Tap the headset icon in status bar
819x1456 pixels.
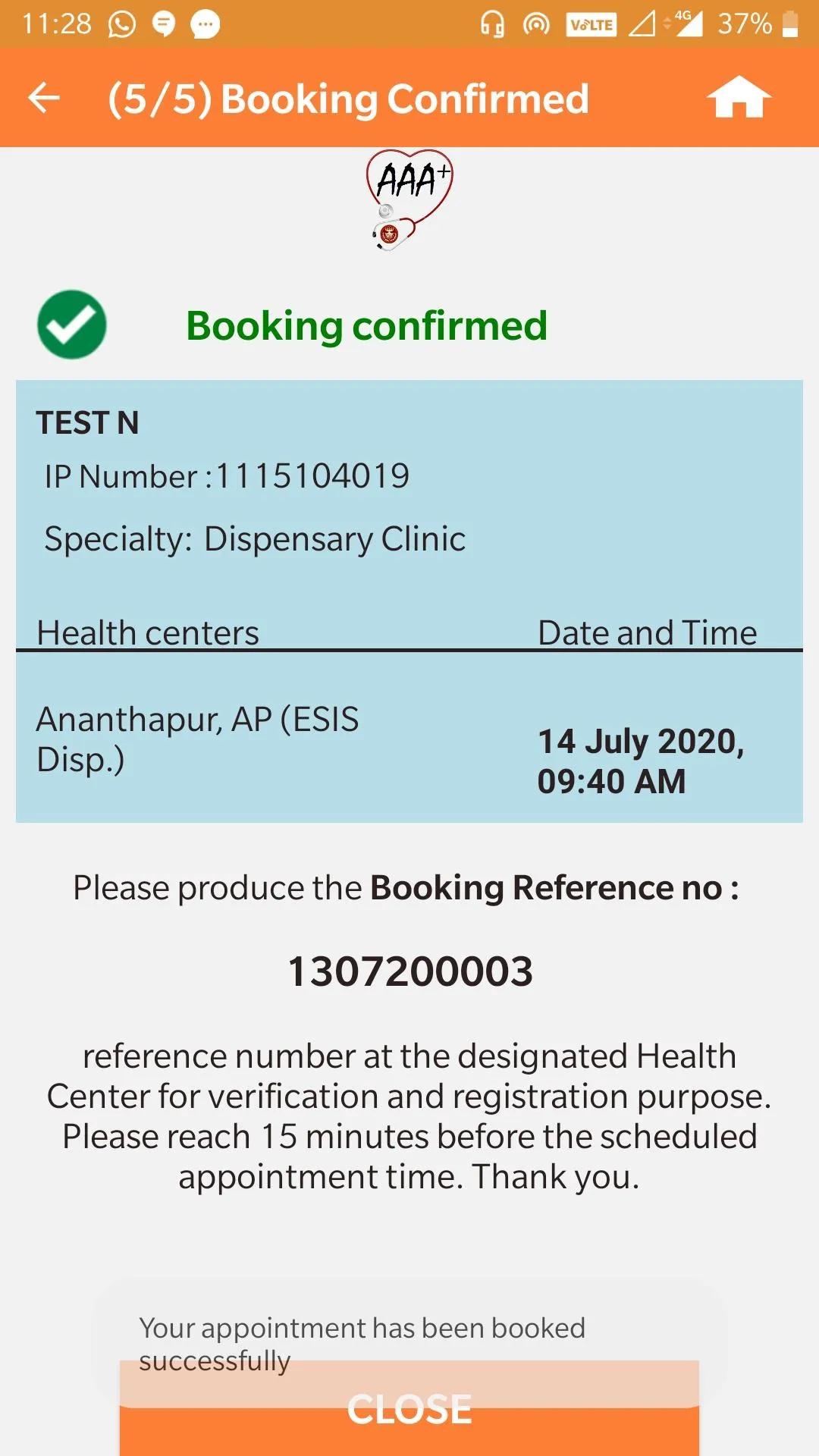pos(494,24)
